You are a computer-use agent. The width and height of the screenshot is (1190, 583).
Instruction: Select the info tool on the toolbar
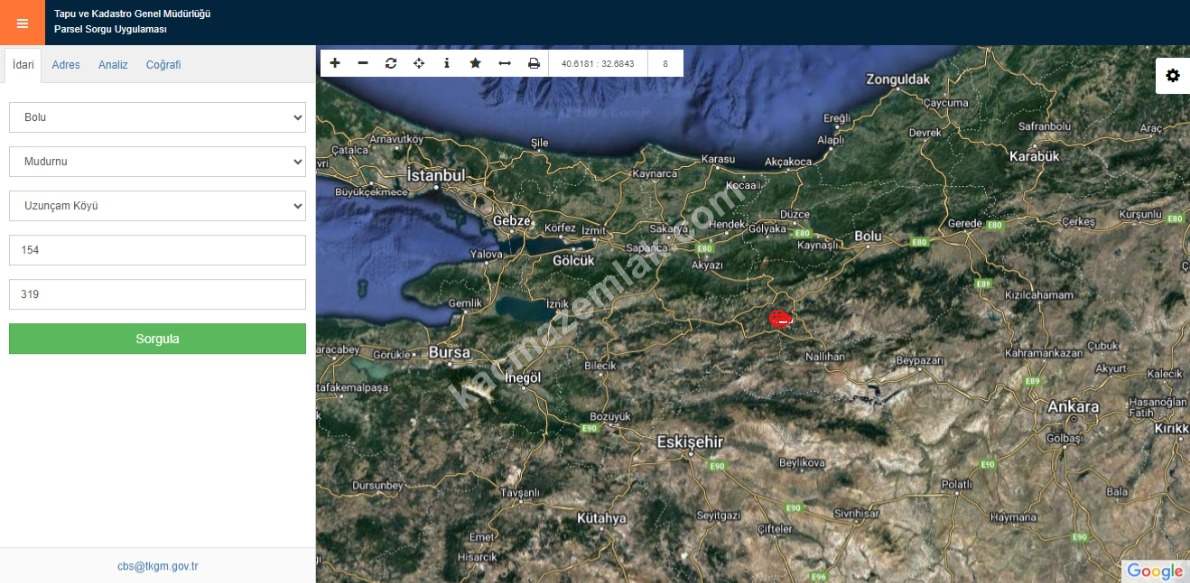[x=447, y=63]
